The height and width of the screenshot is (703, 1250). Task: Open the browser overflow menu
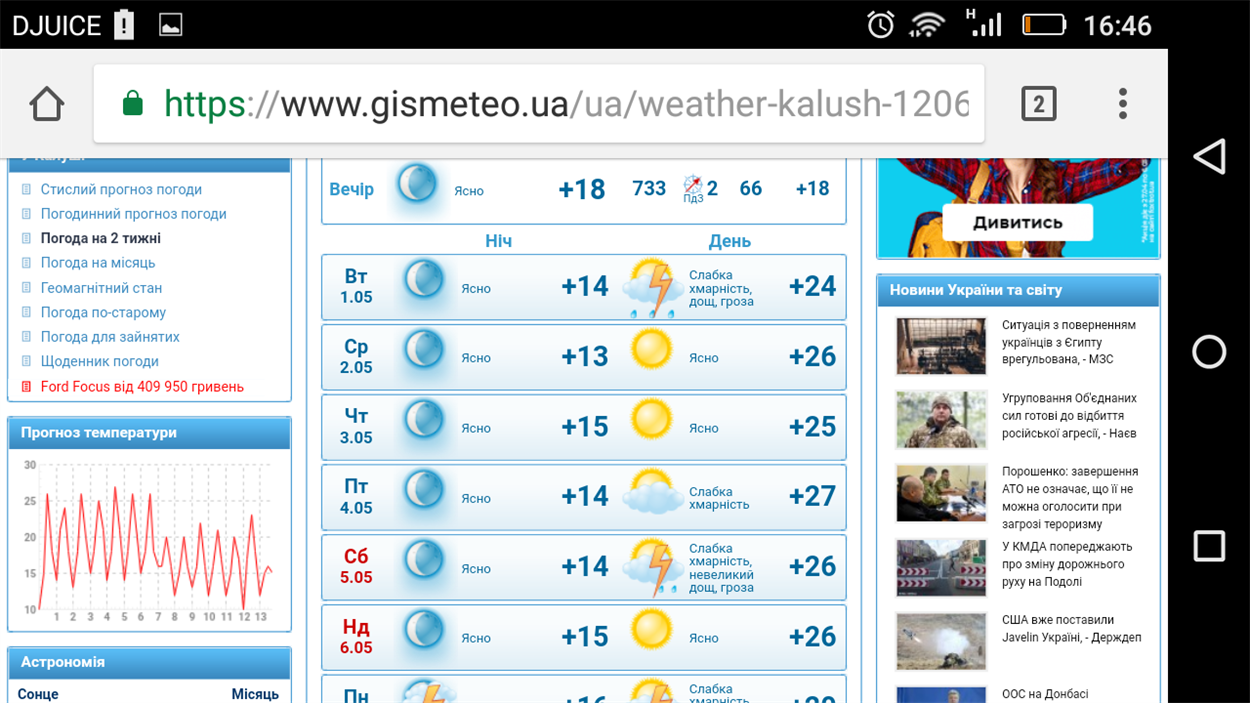click(1123, 104)
